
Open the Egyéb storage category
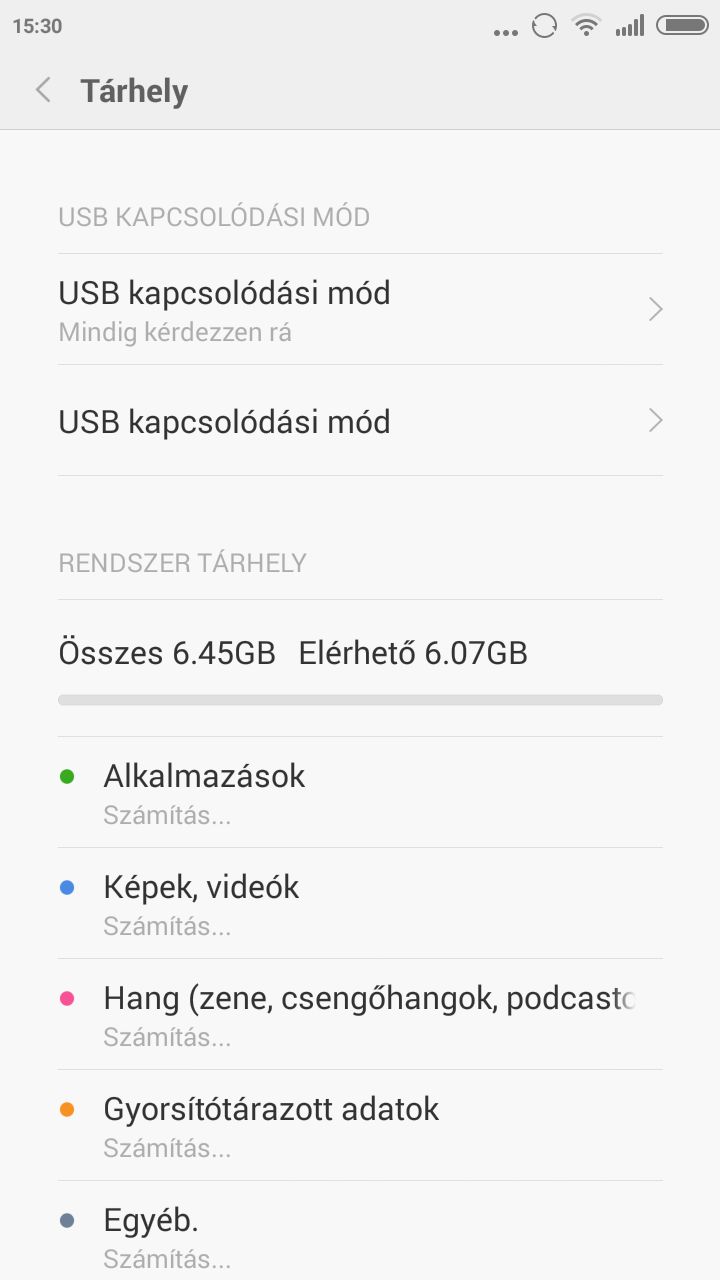point(360,1231)
